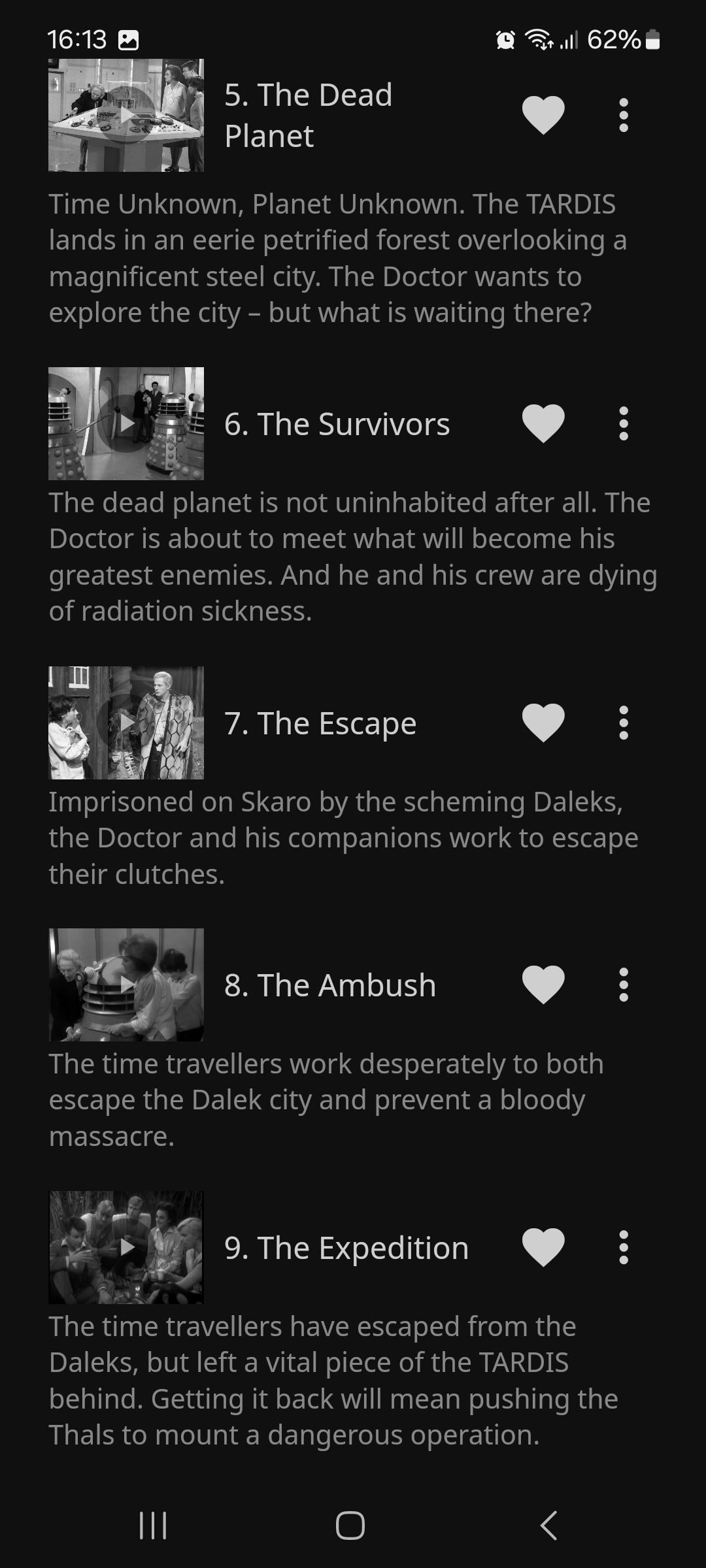706x1568 pixels.
Task: Like The Survivors with the heart icon
Action: [543, 423]
